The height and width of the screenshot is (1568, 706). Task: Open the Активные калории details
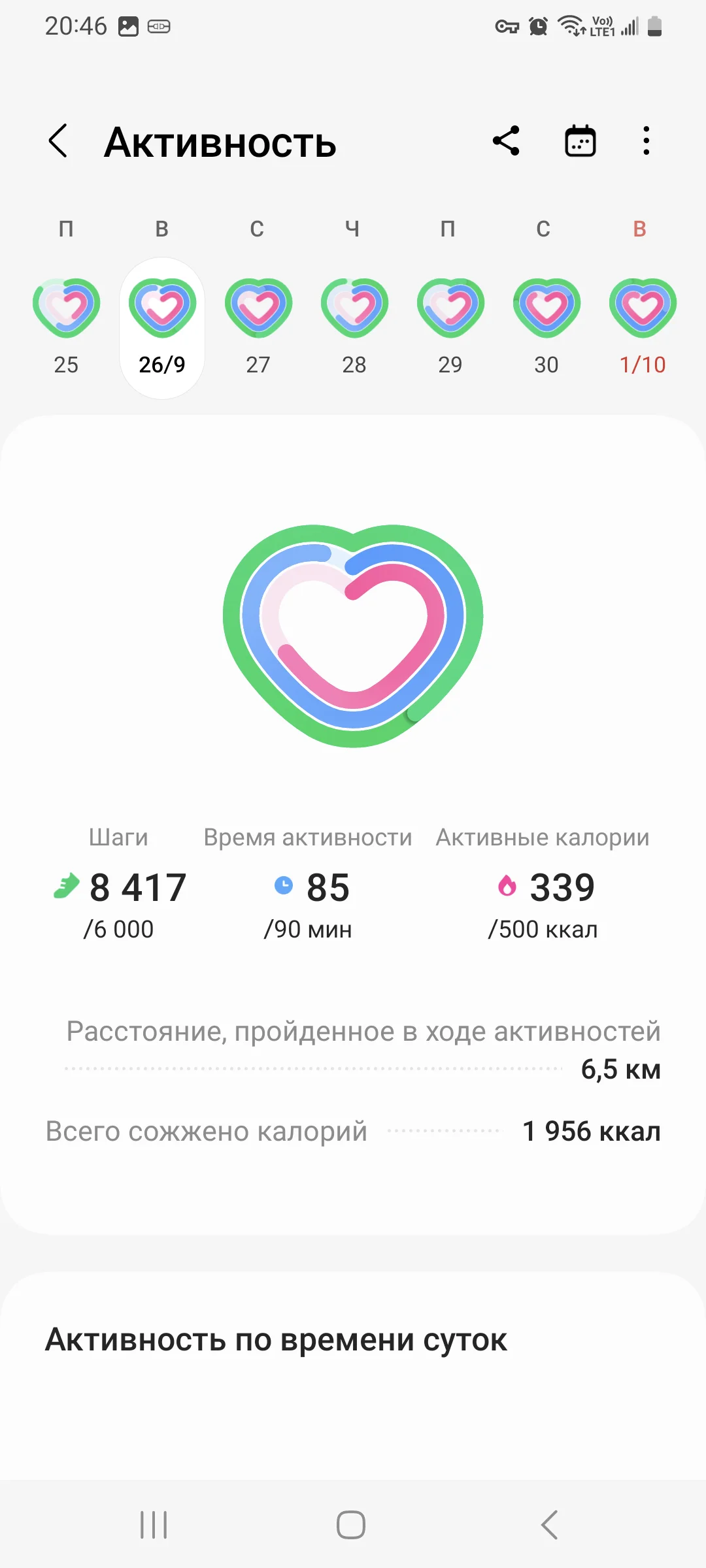[x=543, y=889]
